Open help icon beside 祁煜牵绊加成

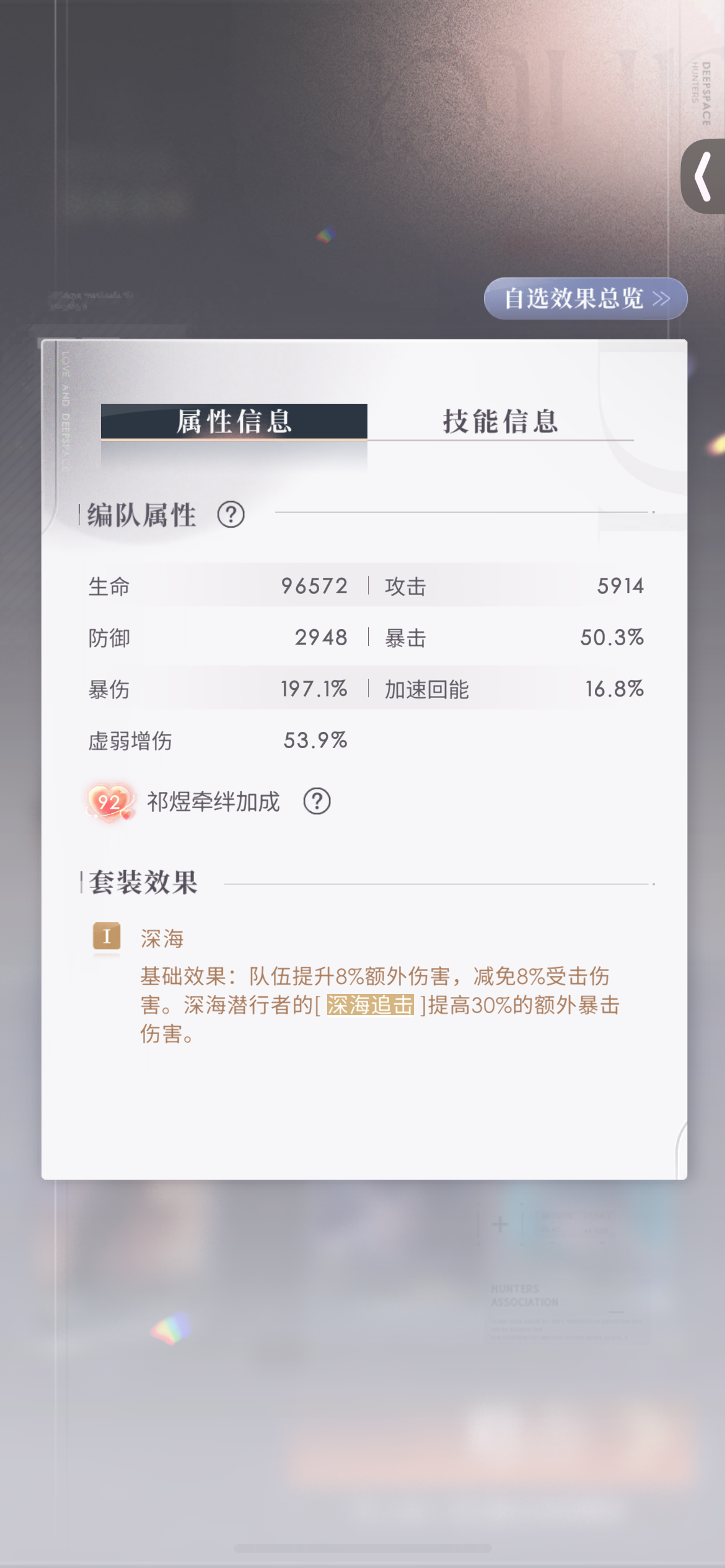(317, 801)
